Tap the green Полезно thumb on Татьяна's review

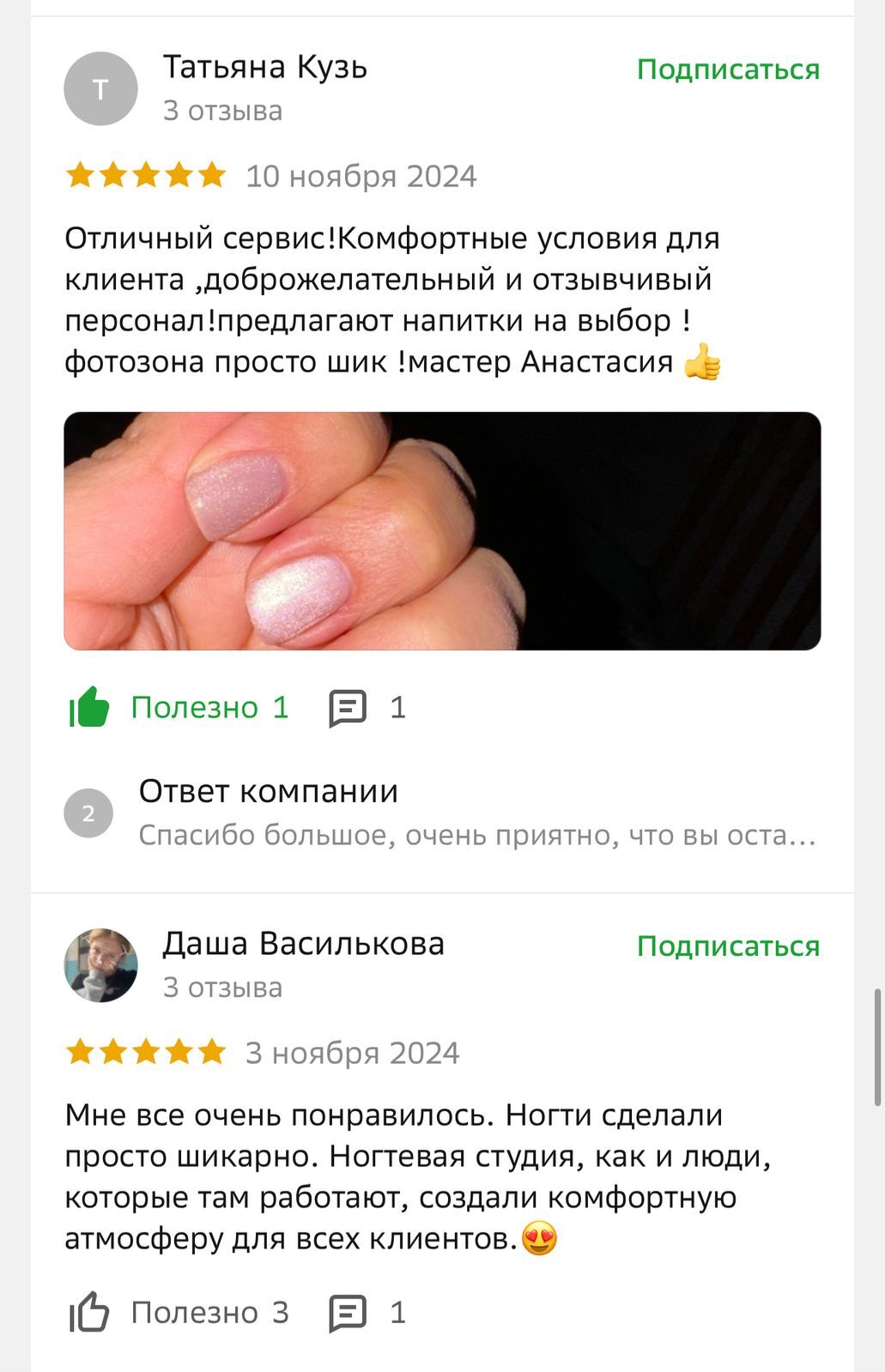[x=90, y=707]
